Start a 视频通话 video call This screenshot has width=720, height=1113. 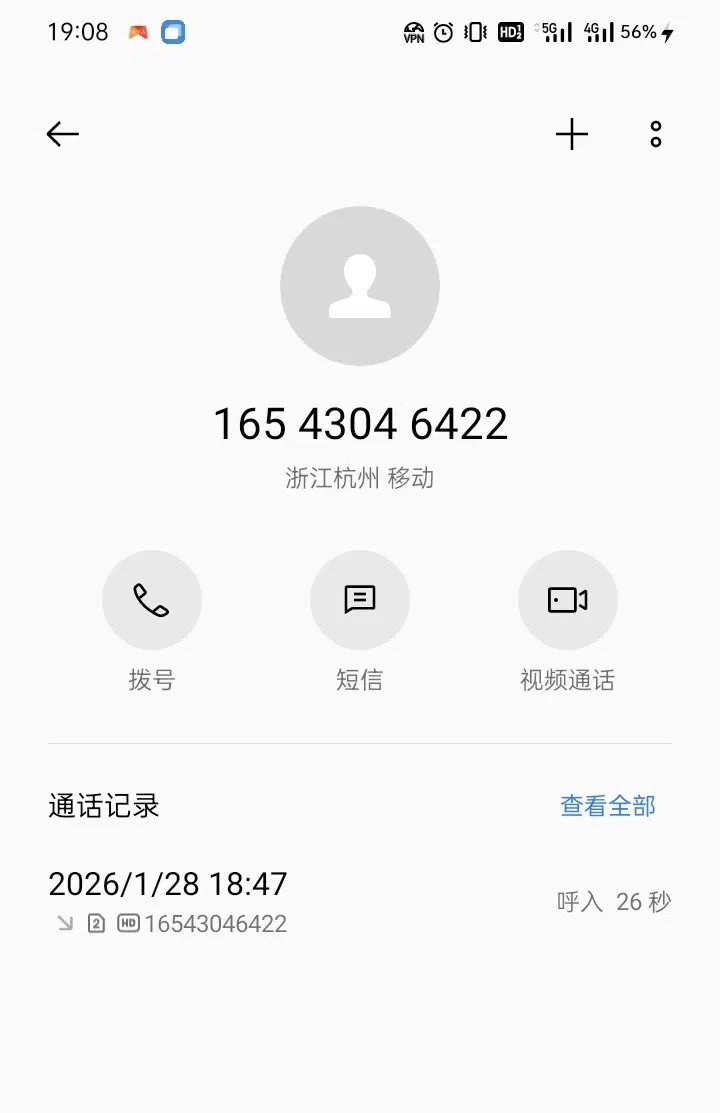tap(567, 600)
